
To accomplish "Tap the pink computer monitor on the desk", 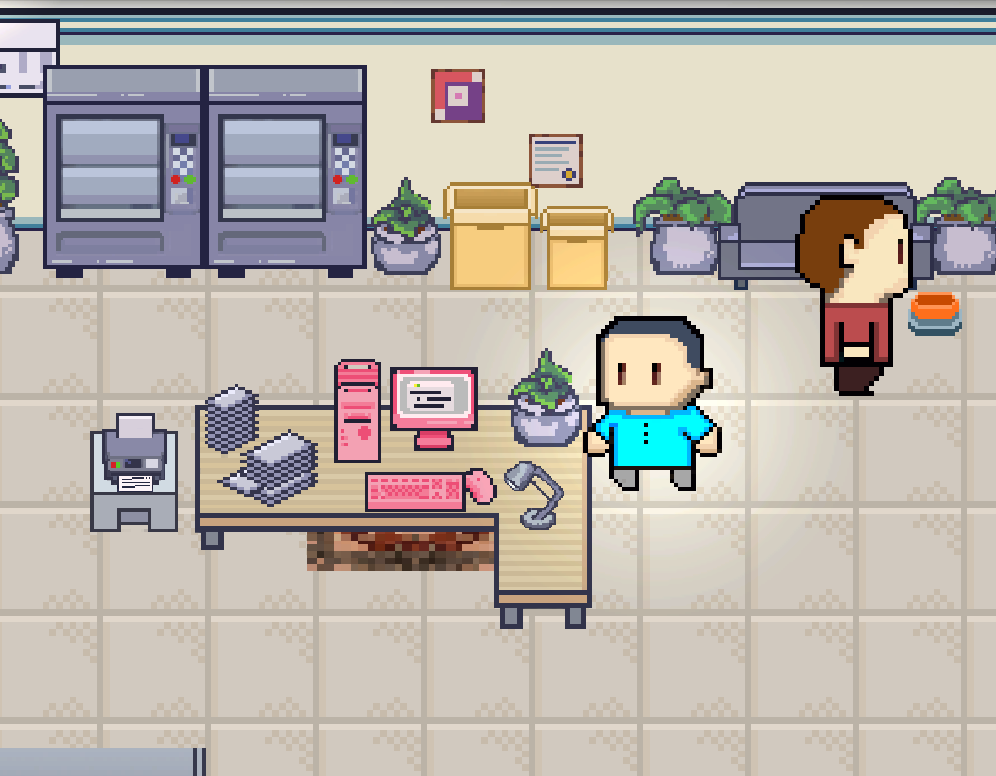I will pyautogui.click(x=433, y=400).
